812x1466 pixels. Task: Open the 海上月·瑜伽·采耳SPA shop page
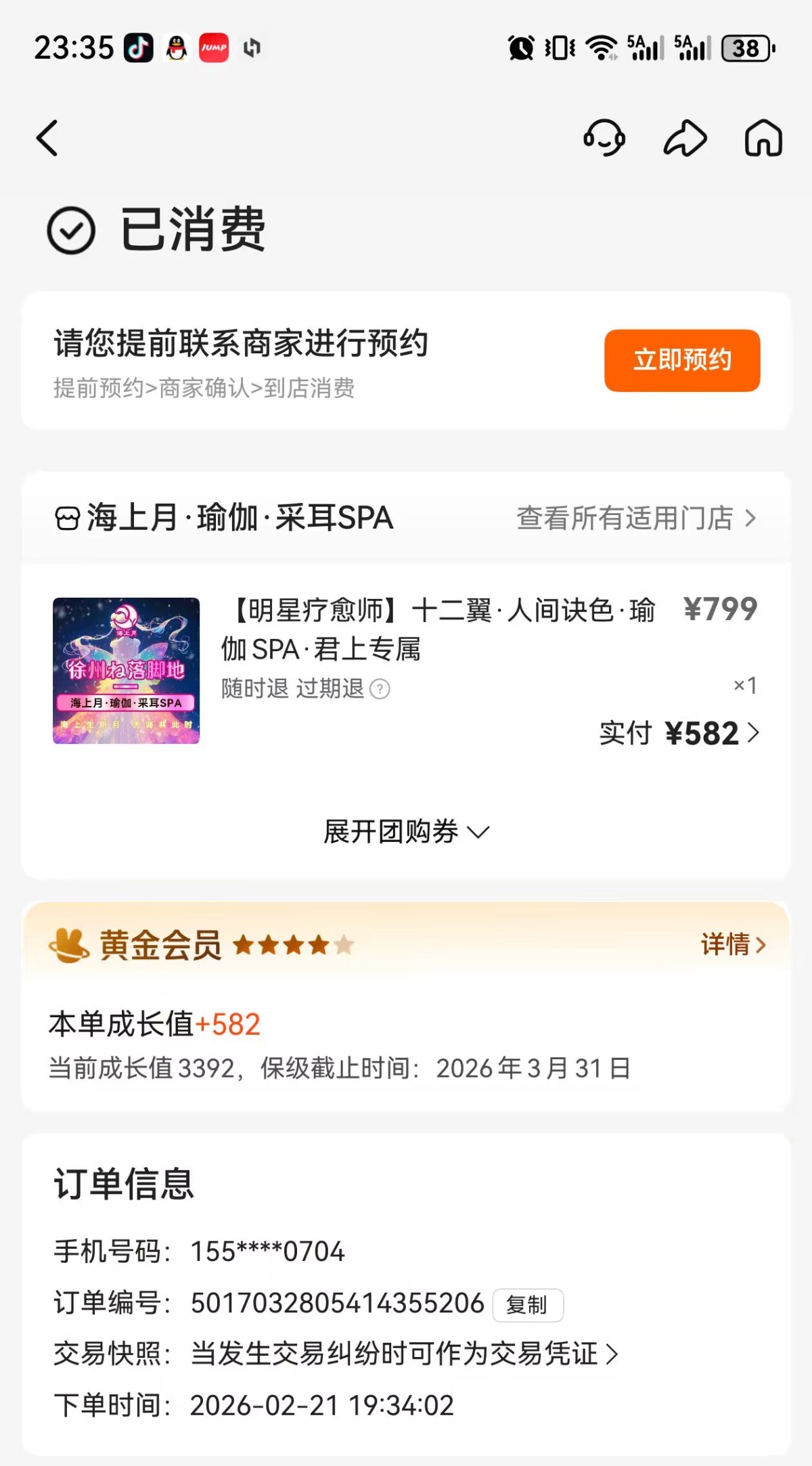(x=225, y=518)
